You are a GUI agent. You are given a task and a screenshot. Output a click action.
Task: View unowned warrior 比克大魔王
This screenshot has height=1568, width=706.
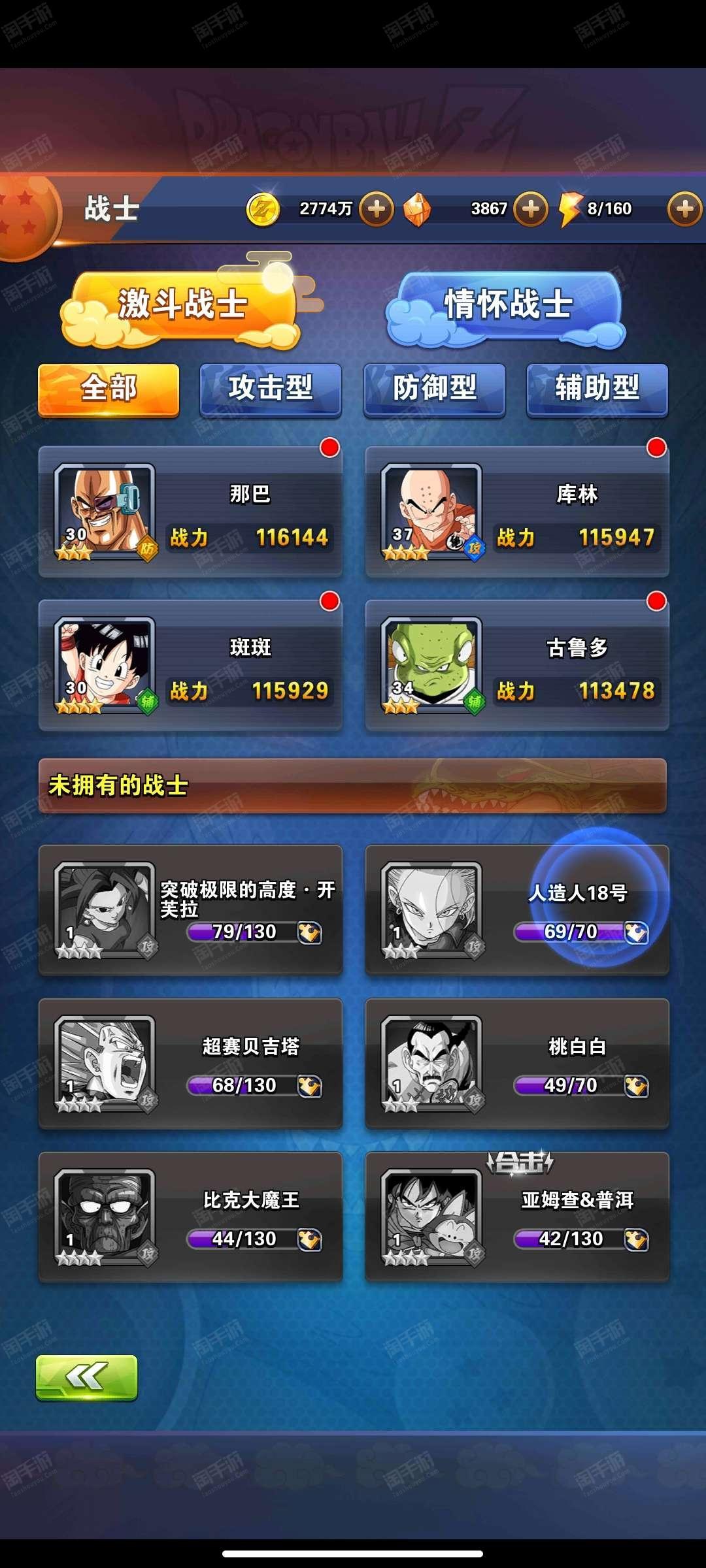coord(190,1217)
